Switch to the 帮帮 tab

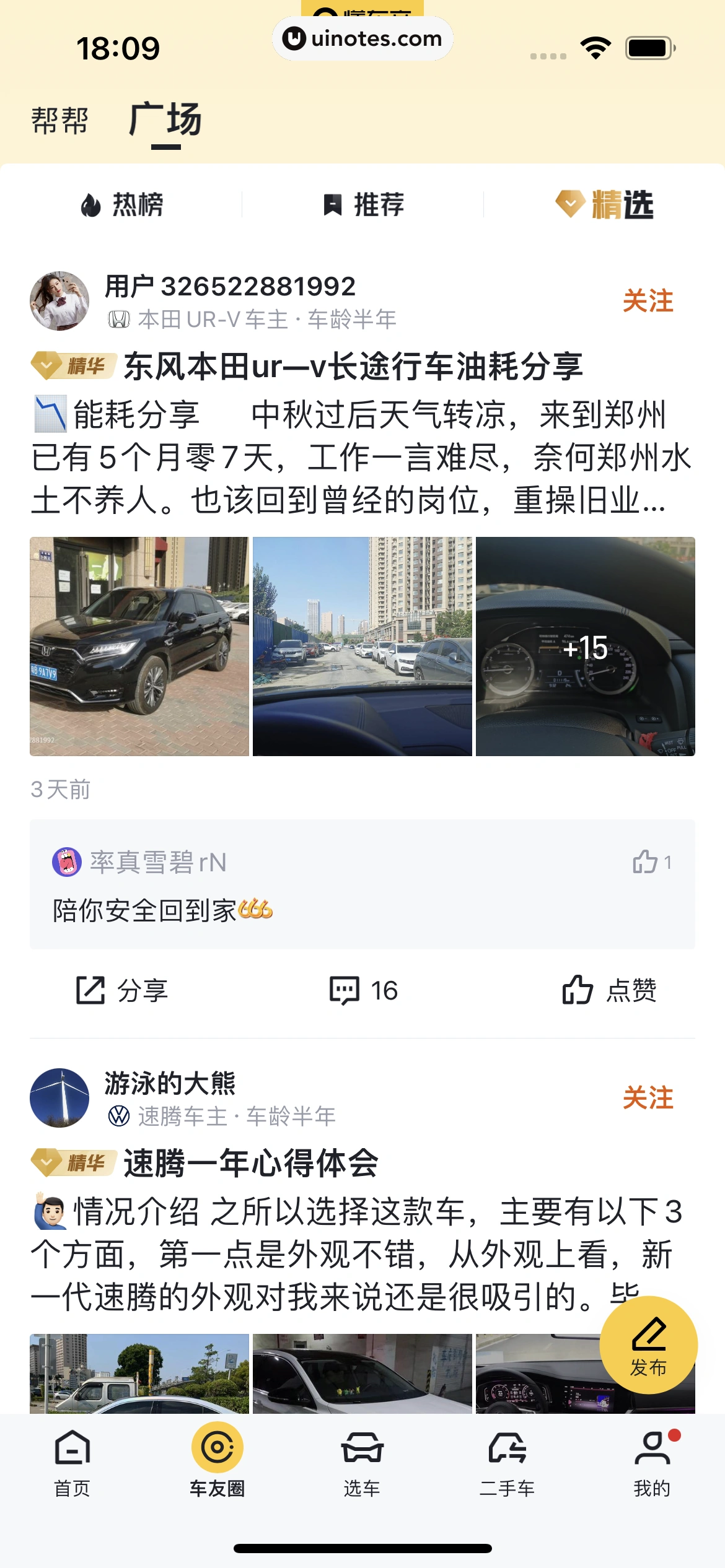point(60,120)
